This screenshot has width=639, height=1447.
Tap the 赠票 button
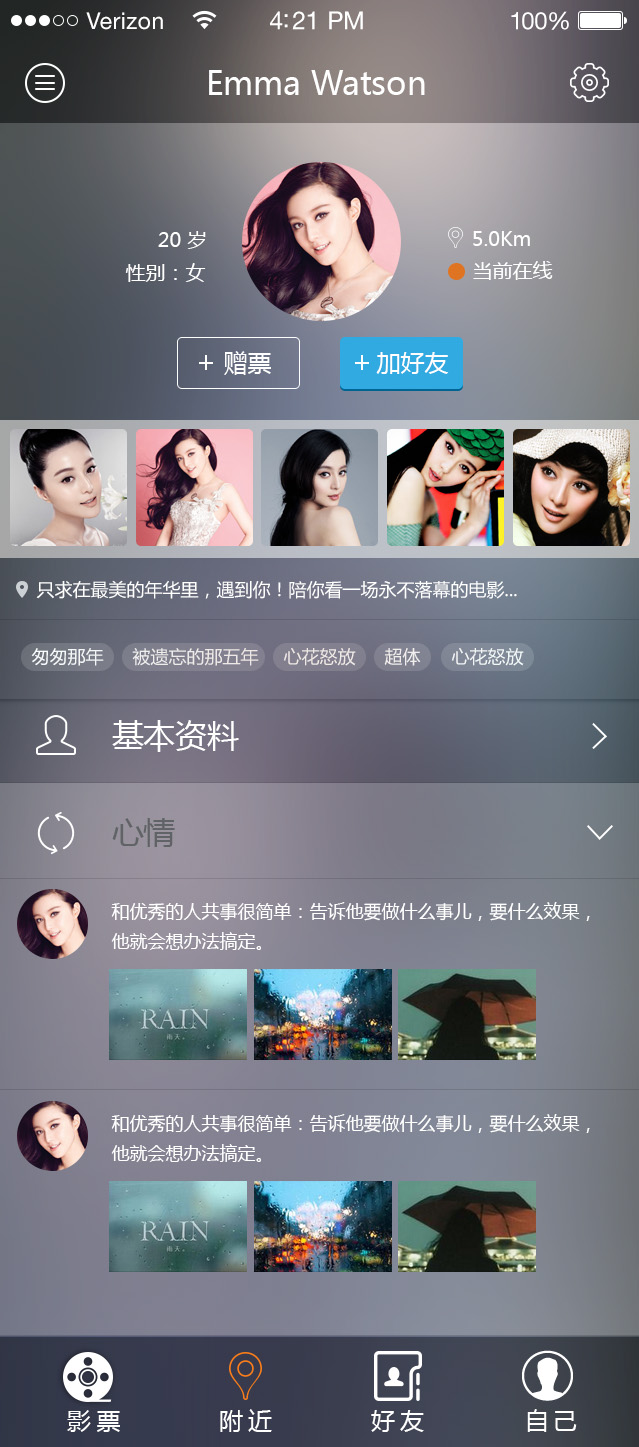[x=238, y=363]
